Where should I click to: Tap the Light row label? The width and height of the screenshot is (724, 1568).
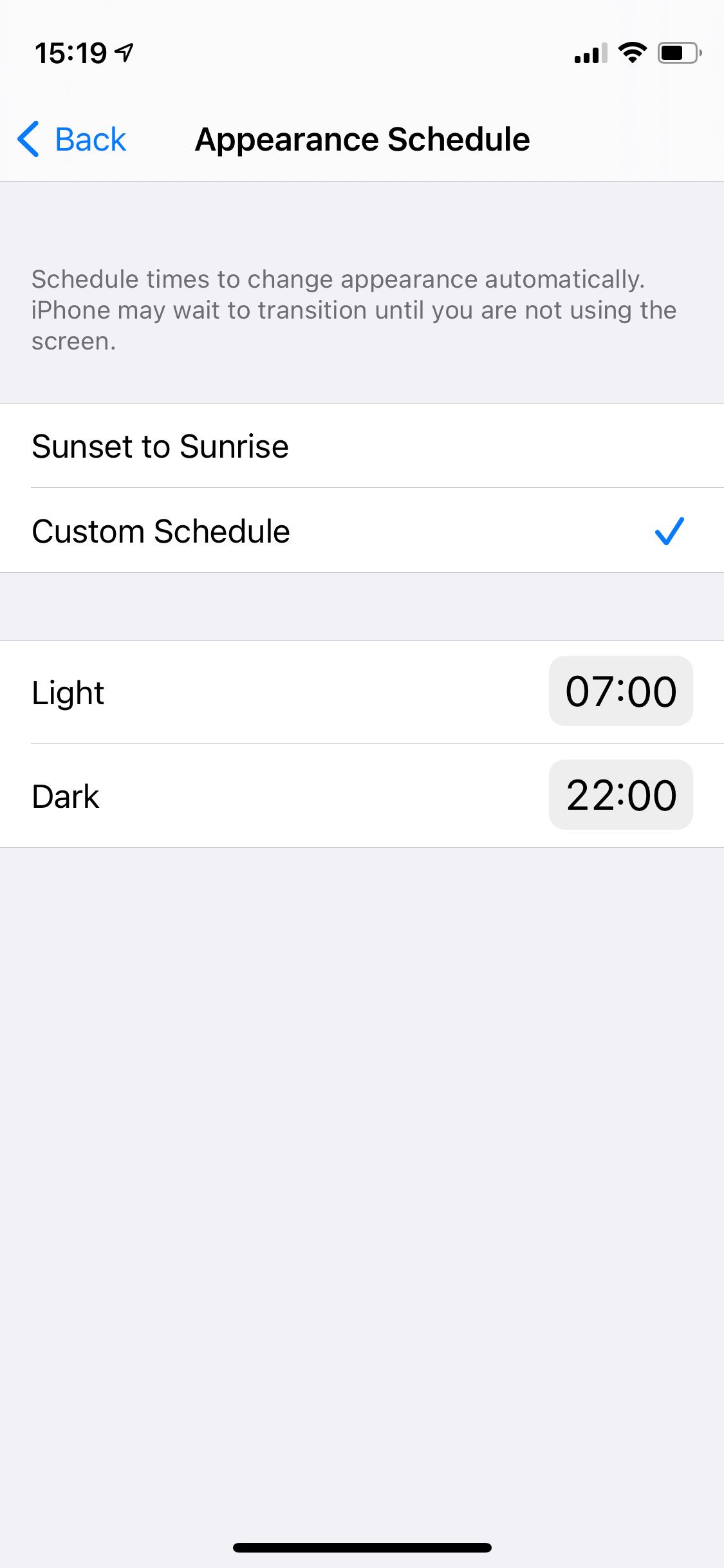(x=68, y=692)
